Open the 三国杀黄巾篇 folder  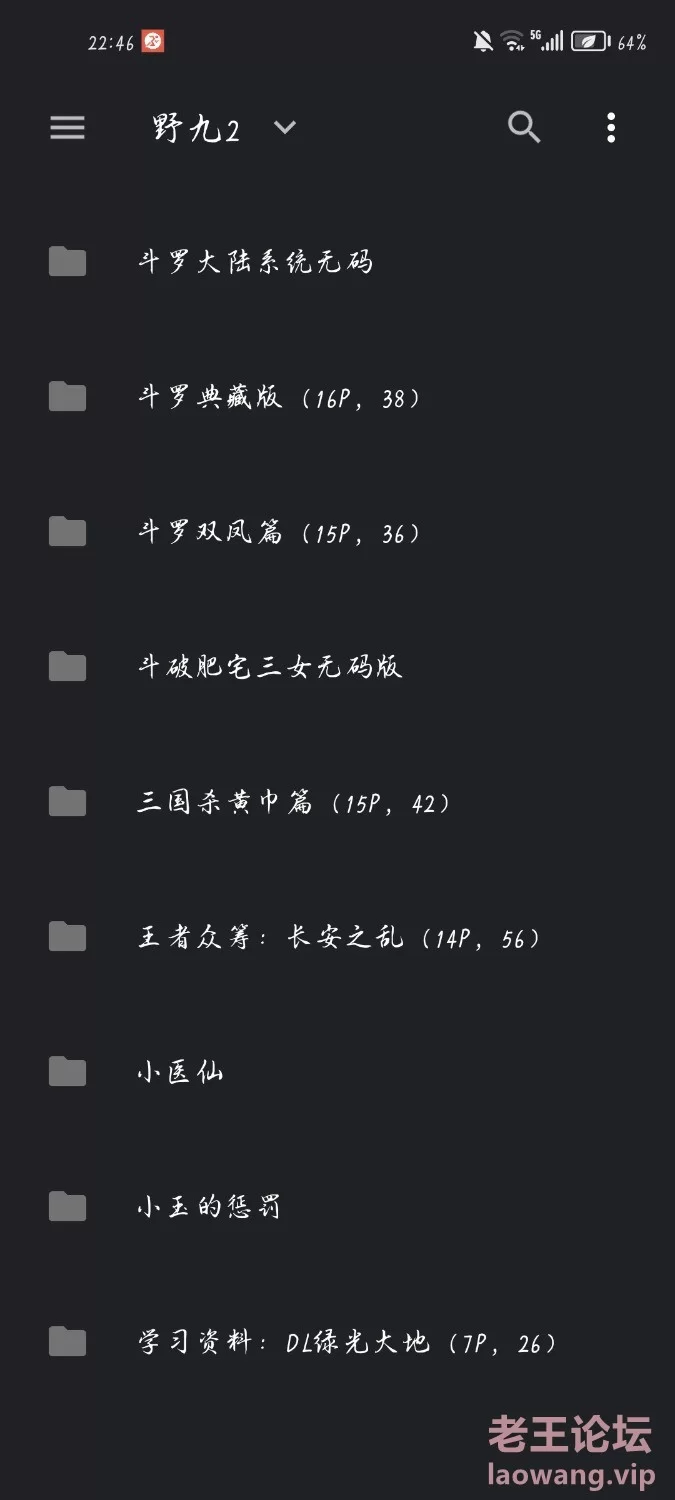pos(337,802)
